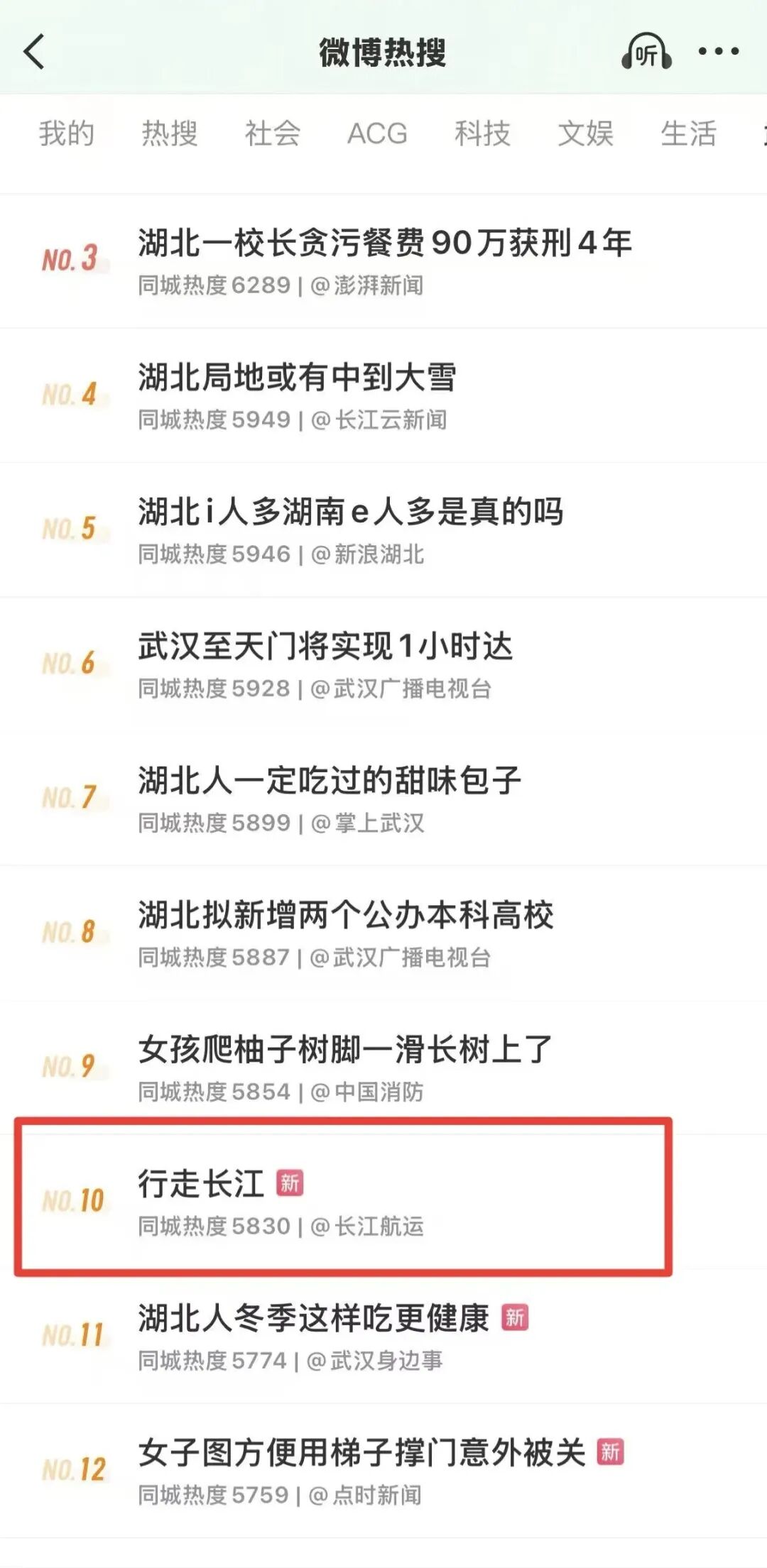Switch to the 我的 tab

[66, 133]
